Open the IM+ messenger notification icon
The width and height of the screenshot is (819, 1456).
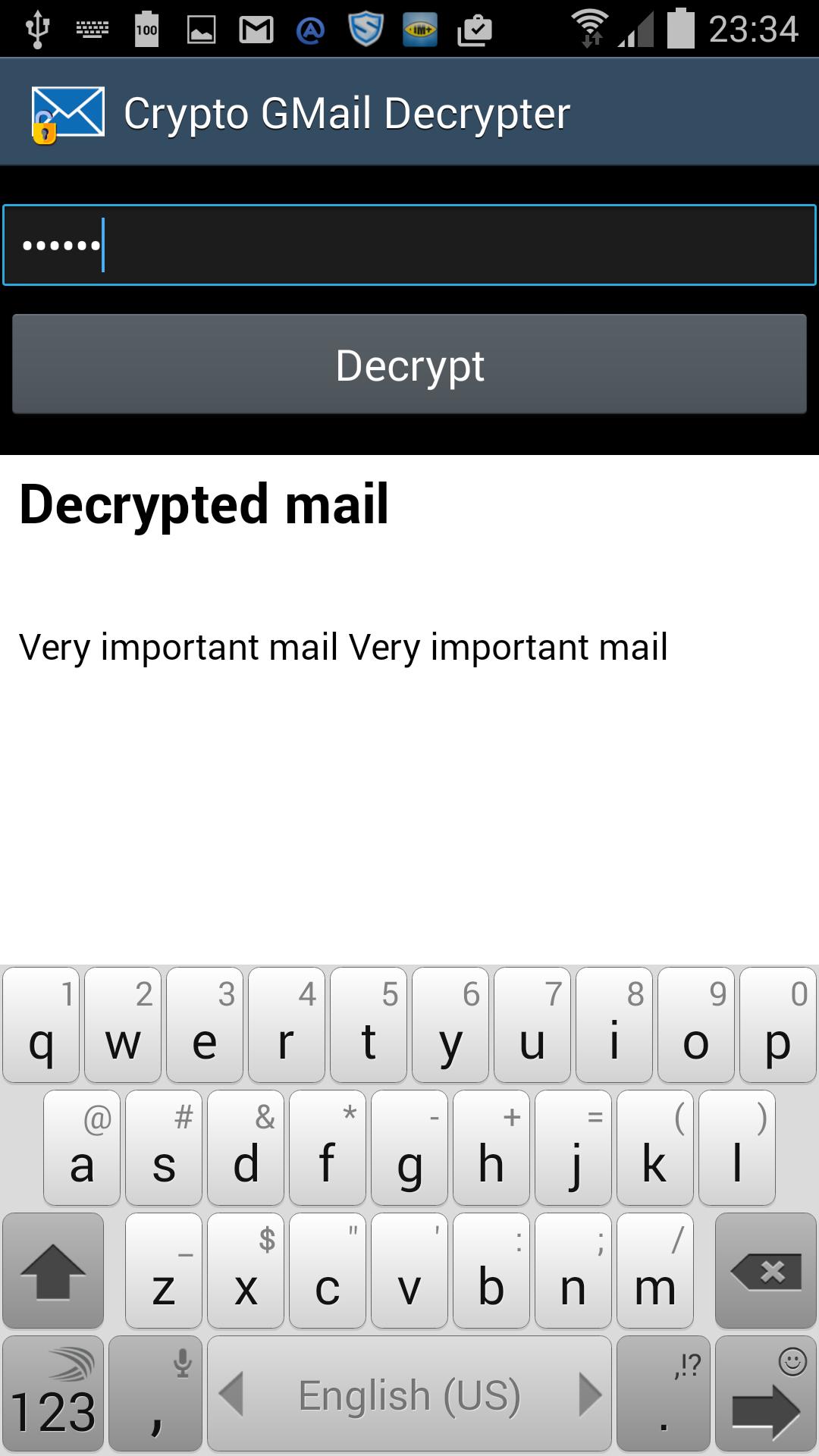419,27
